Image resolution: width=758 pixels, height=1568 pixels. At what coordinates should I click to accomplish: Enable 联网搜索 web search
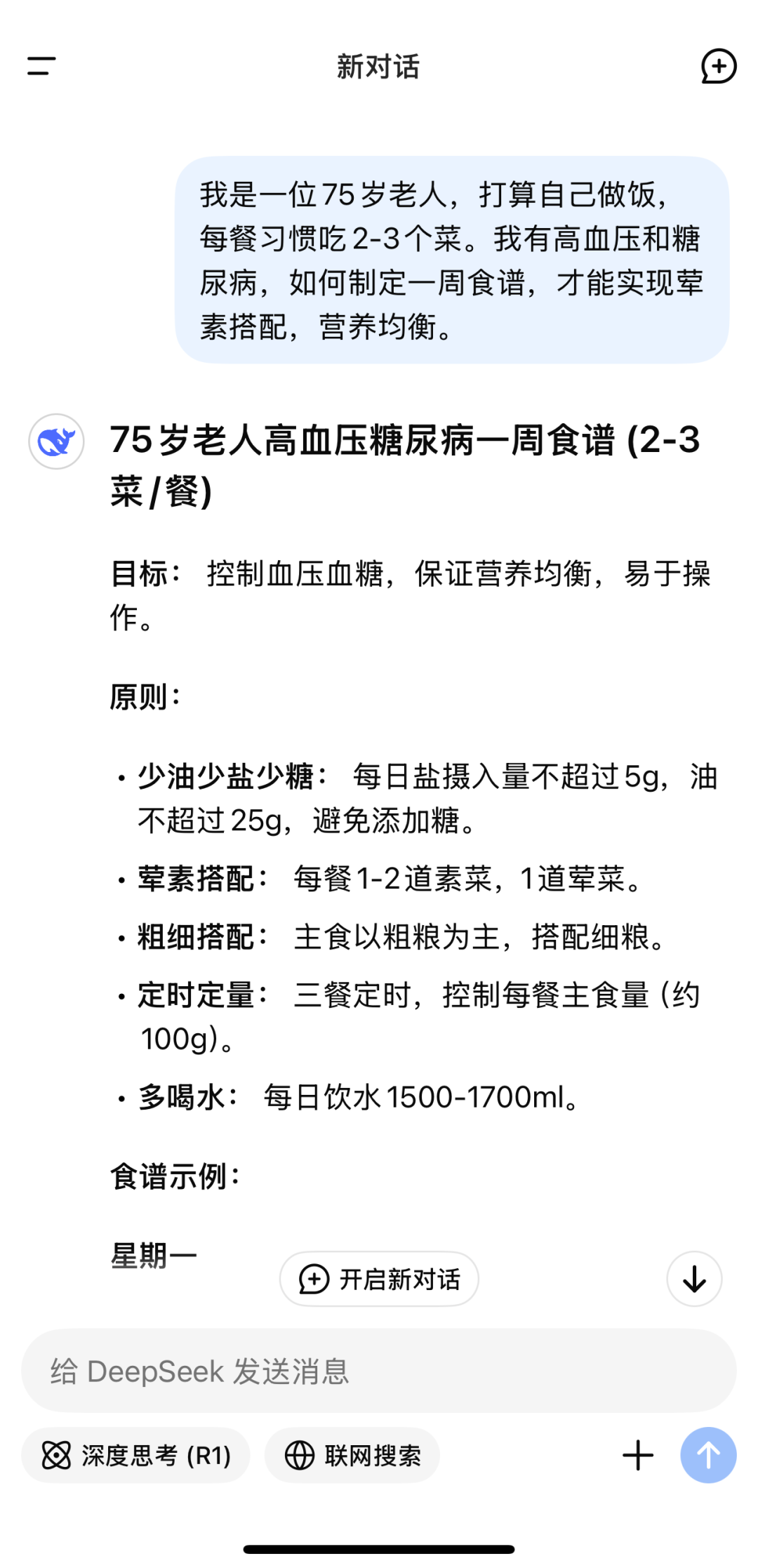pyautogui.click(x=352, y=1455)
